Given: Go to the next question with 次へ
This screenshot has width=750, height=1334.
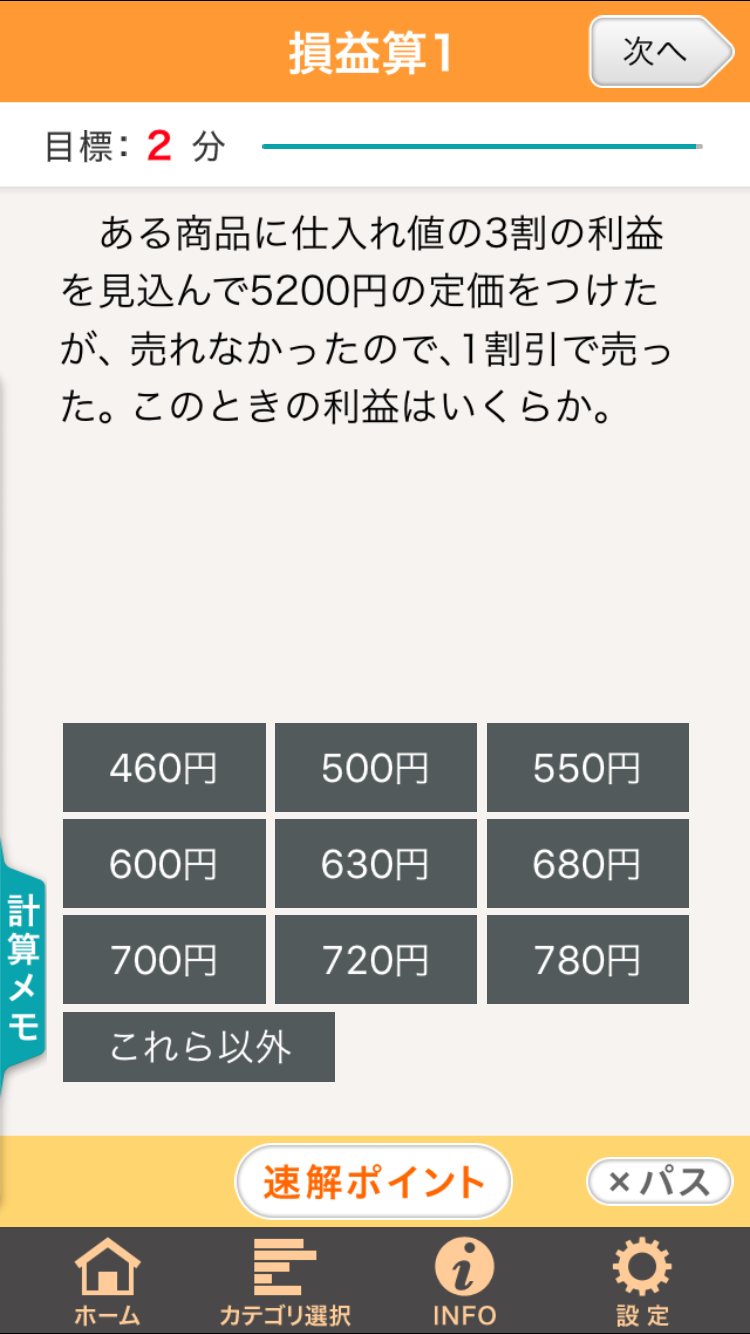Looking at the screenshot, I should (x=661, y=51).
